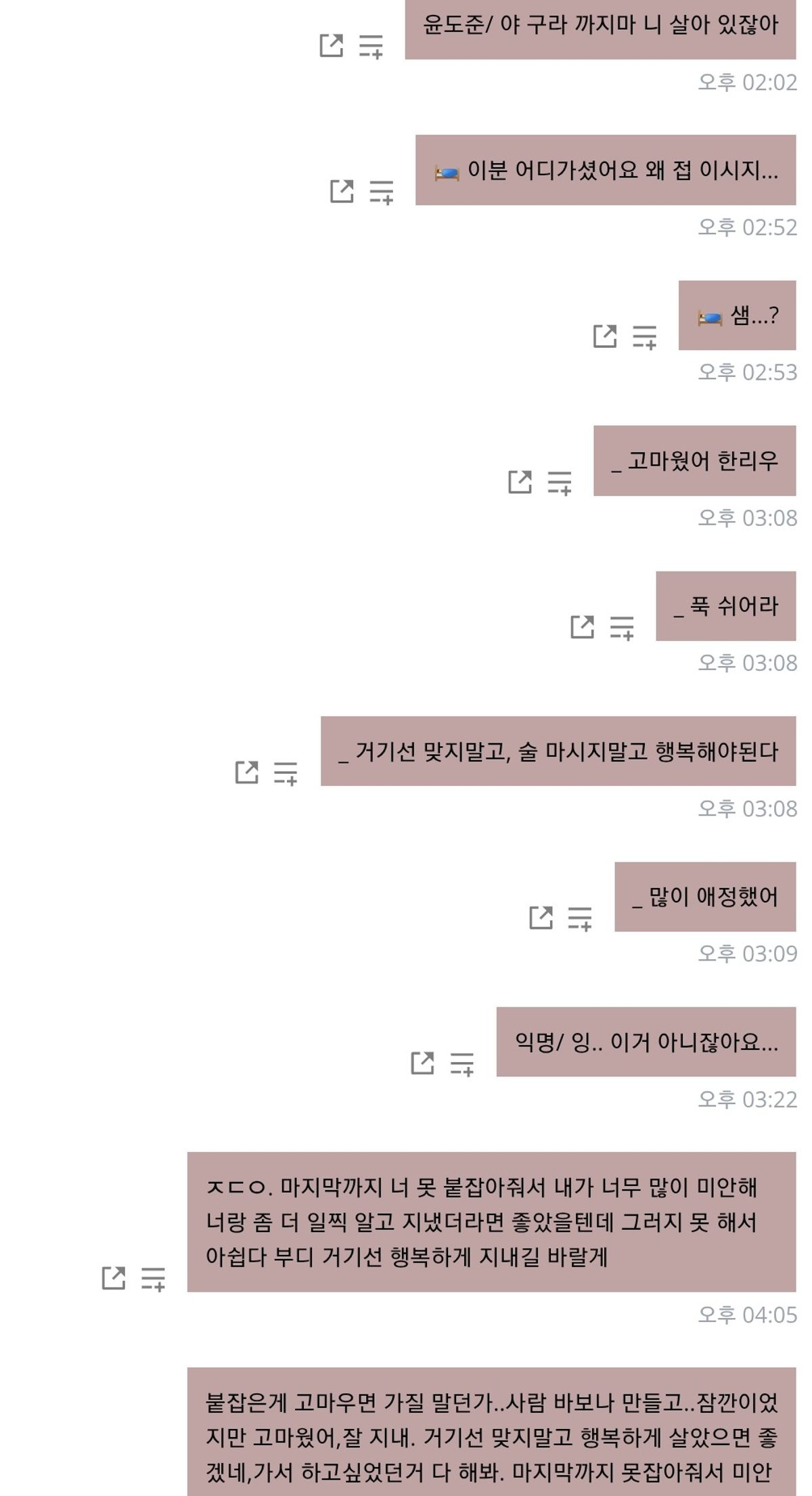
Task: Tap add-to-list icon beside '샘...?'
Action: 645,337
